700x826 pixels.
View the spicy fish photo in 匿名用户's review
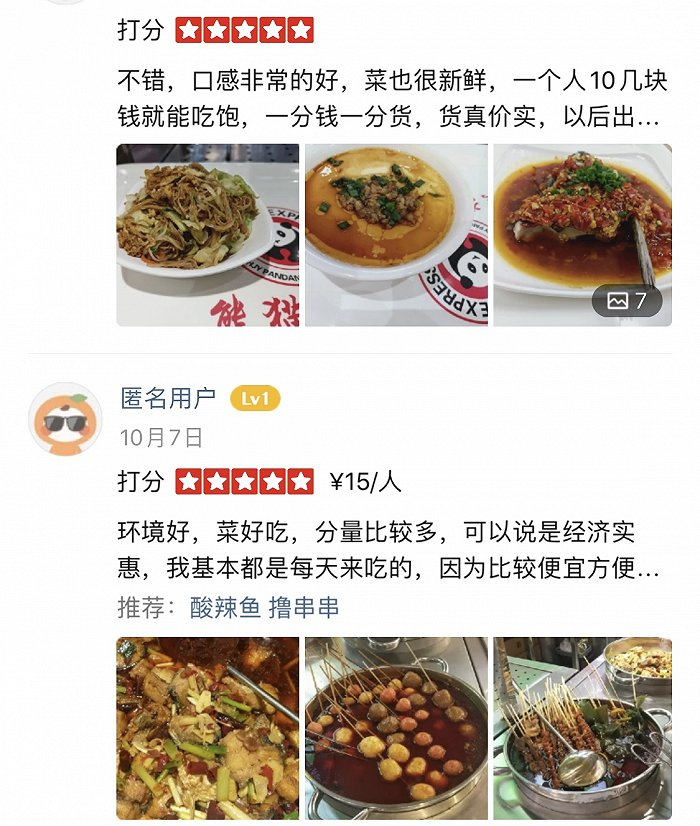pyautogui.click(x=207, y=728)
